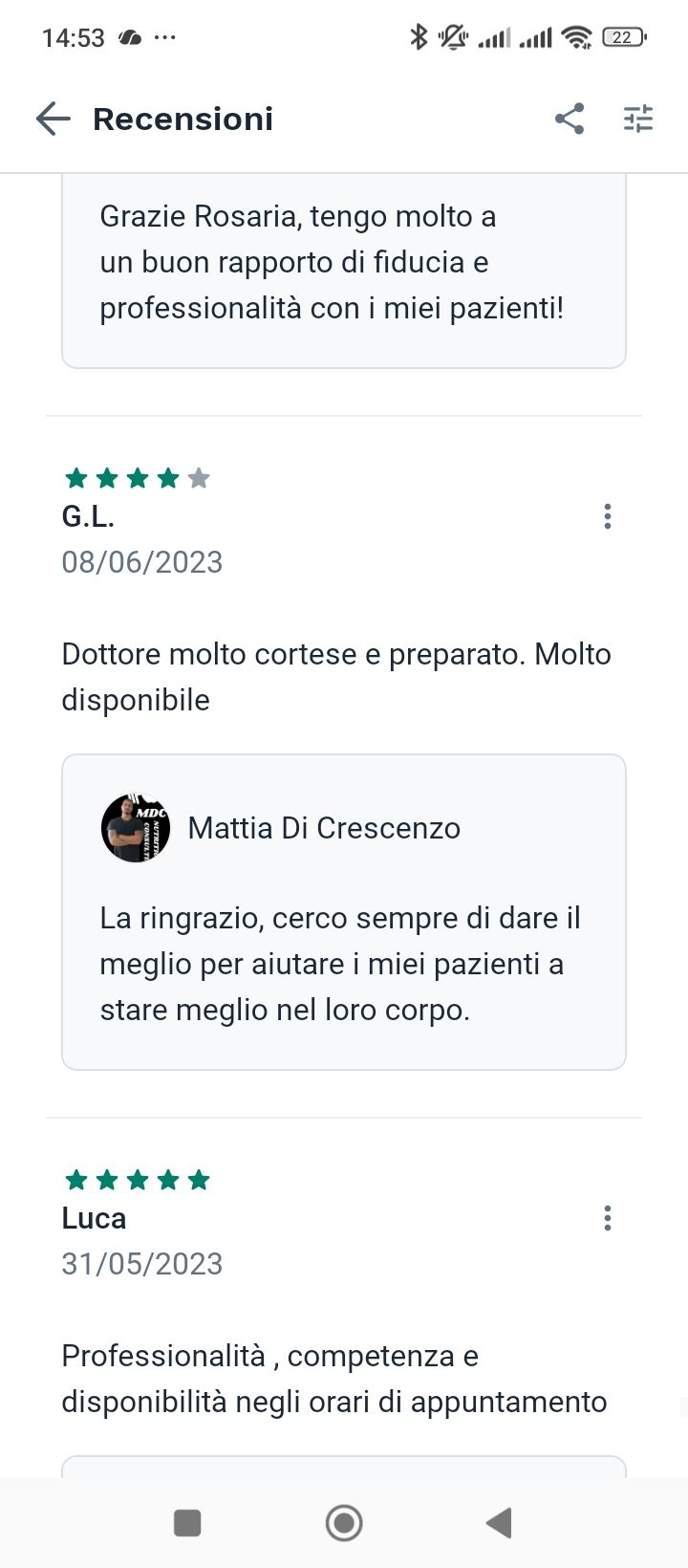
Task: Share the reviews page
Action: click(570, 119)
